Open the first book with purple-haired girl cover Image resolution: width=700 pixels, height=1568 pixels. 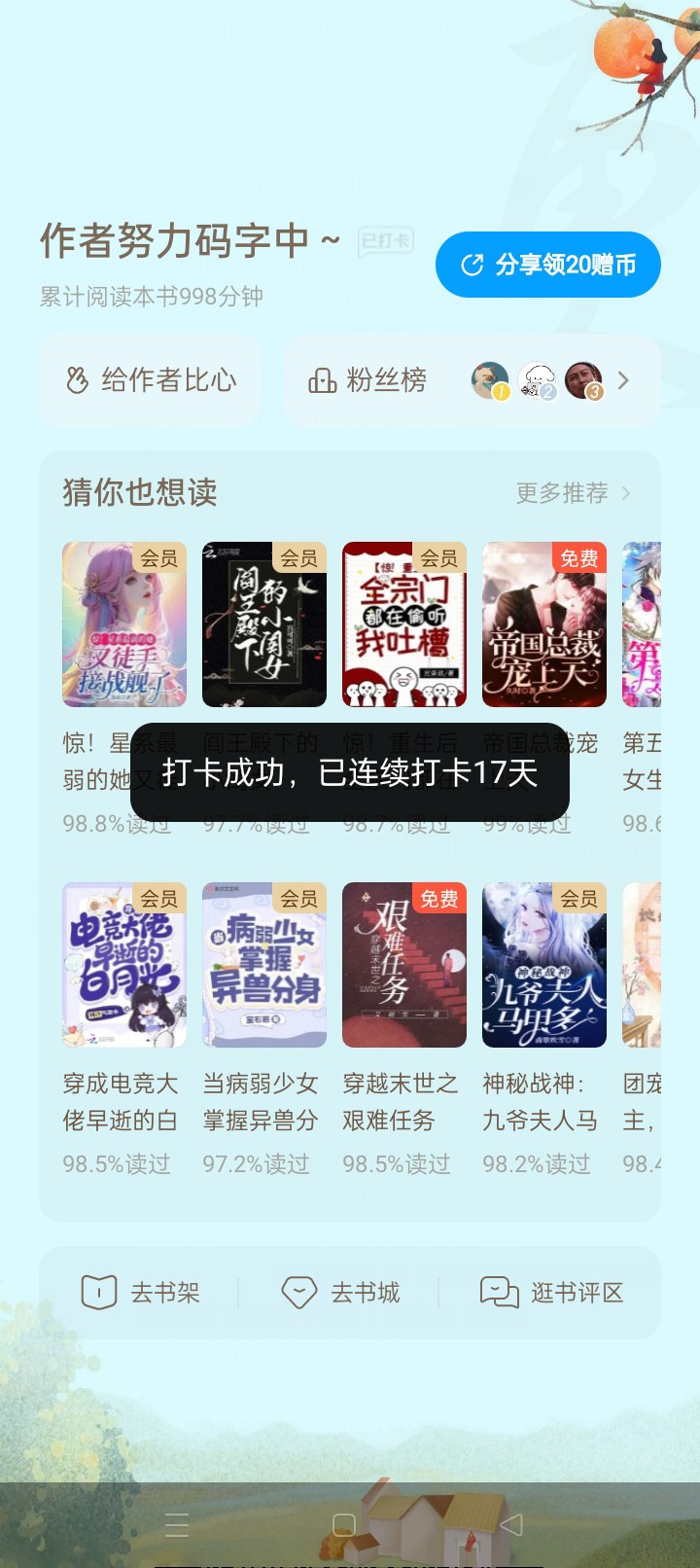[124, 624]
